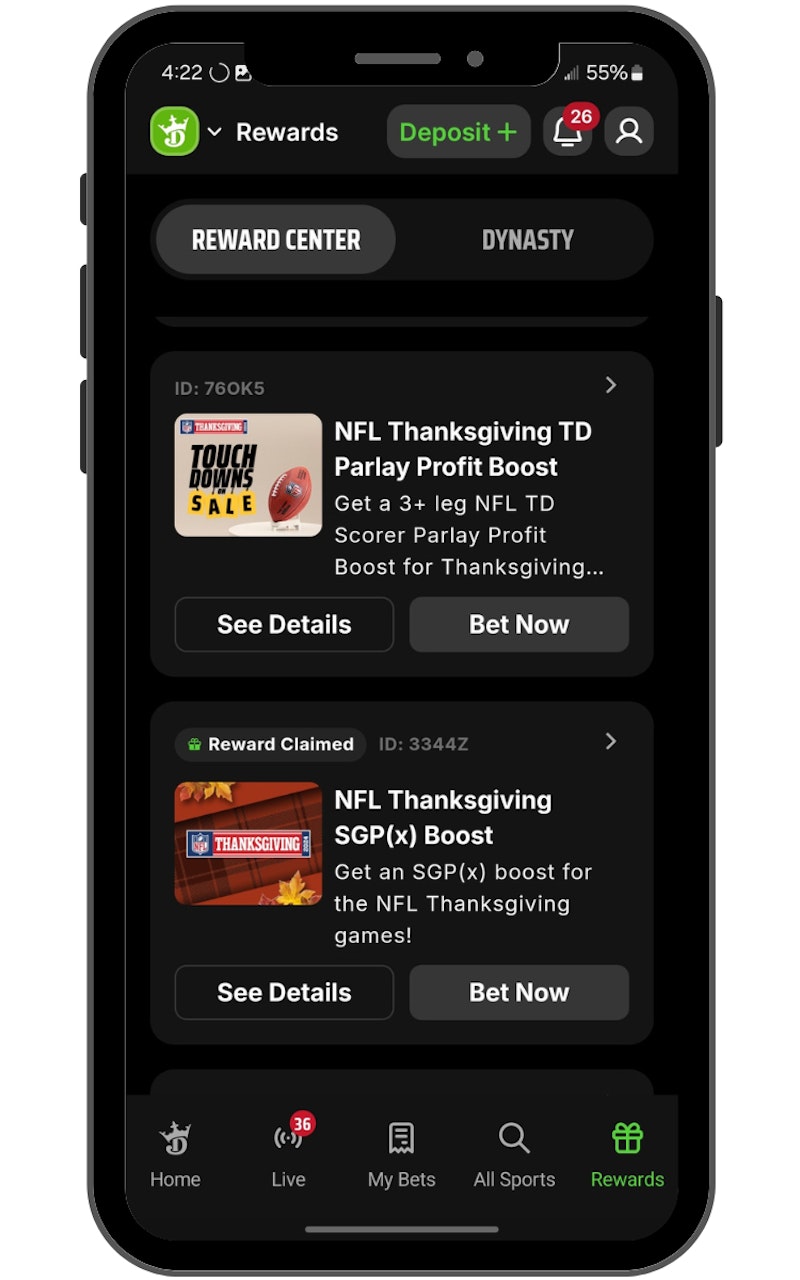See Details for TD Parlay Profit Boost

[x=284, y=625]
